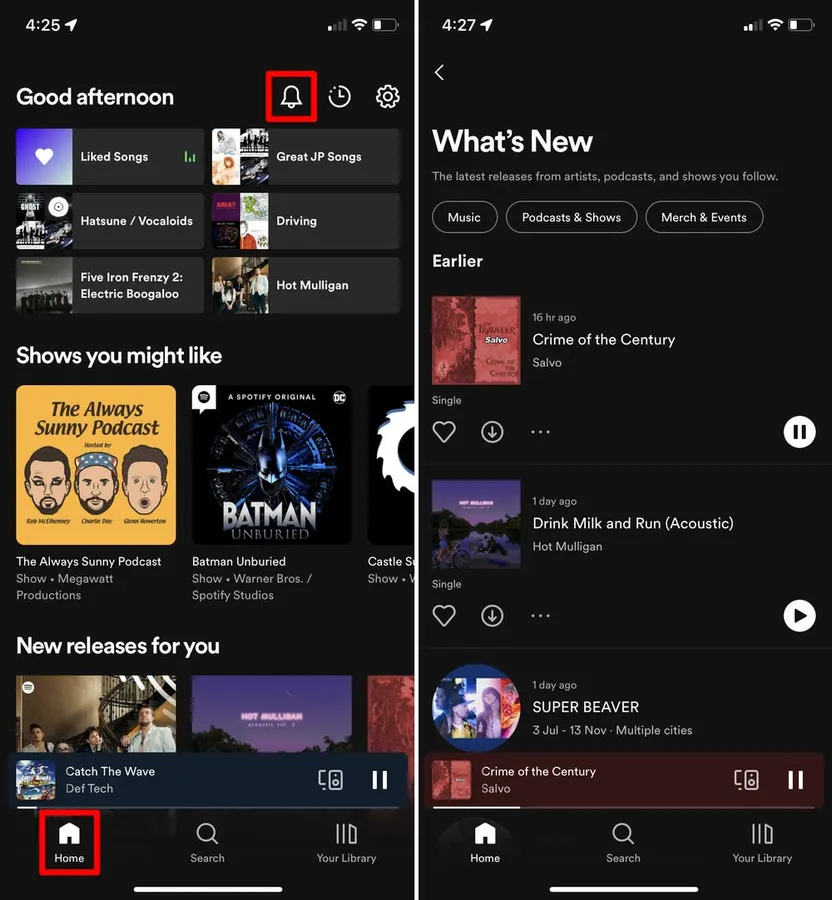
Task: Filter What's New by Music
Action: click(x=464, y=217)
